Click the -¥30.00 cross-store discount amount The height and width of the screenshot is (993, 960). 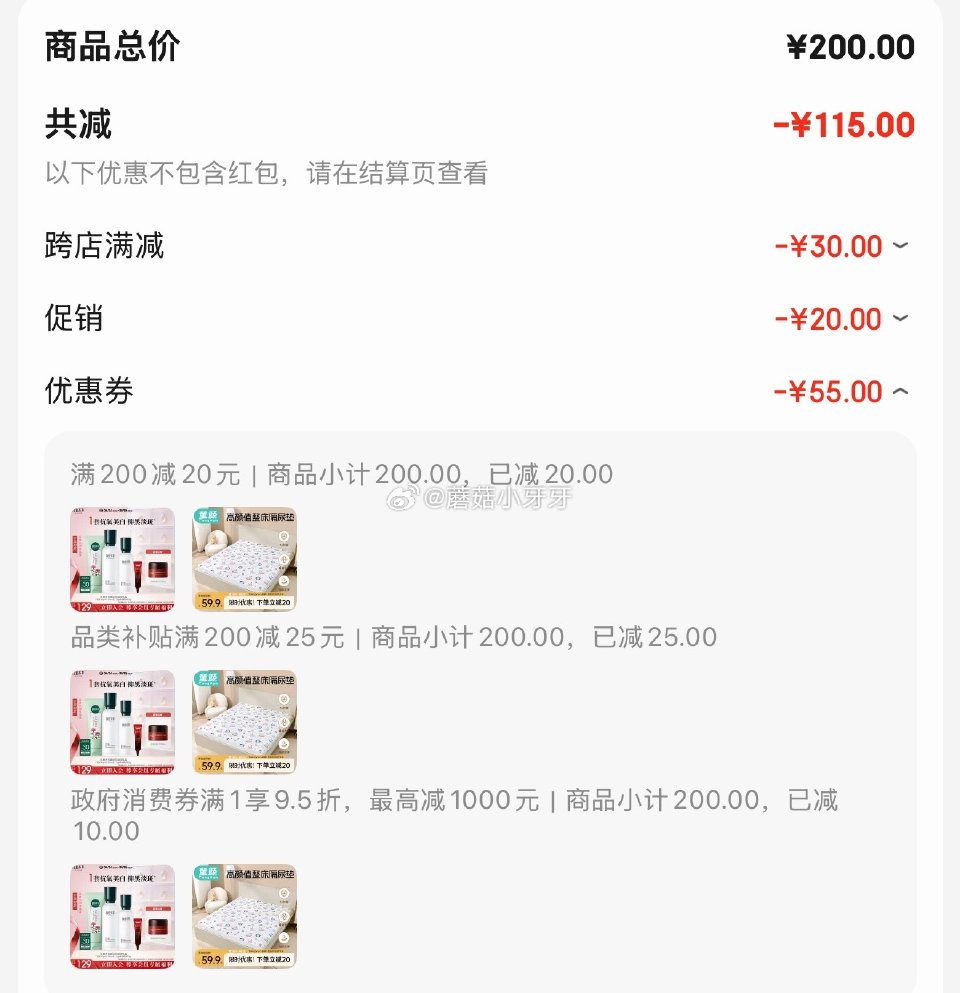pos(838,246)
